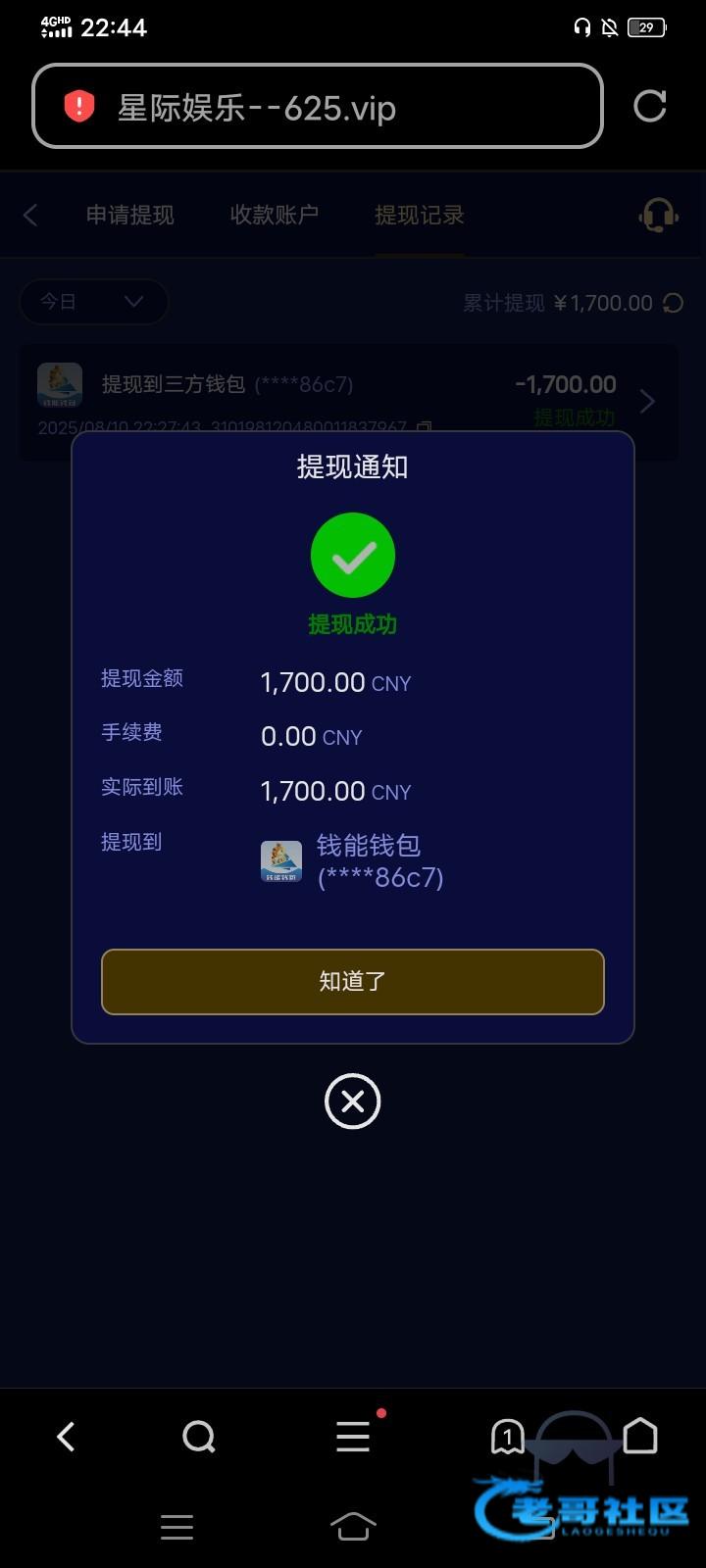706x1568 pixels.
Task: Open the browser menu
Action: pos(353,1437)
